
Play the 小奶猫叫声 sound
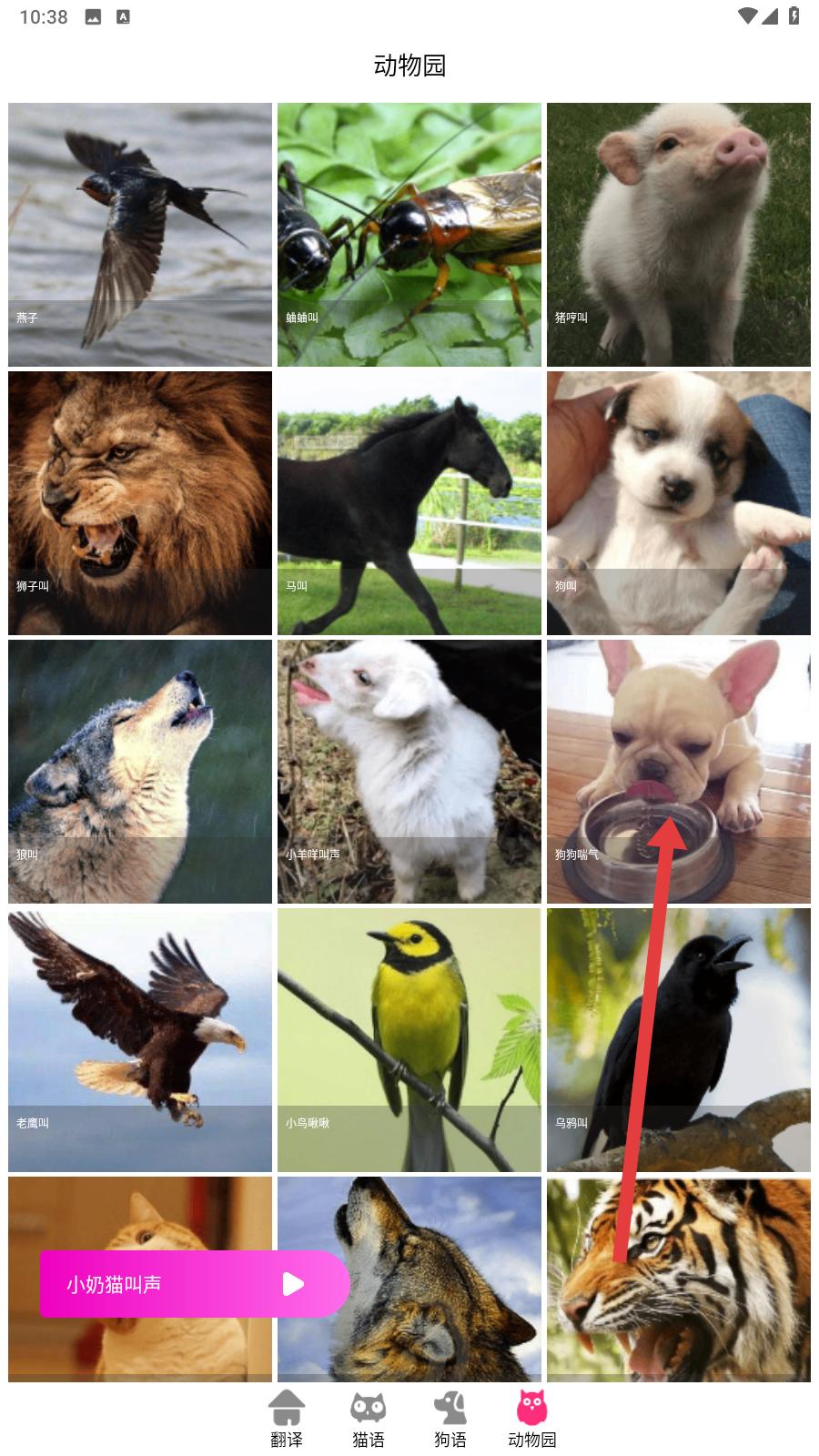pos(293,1284)
